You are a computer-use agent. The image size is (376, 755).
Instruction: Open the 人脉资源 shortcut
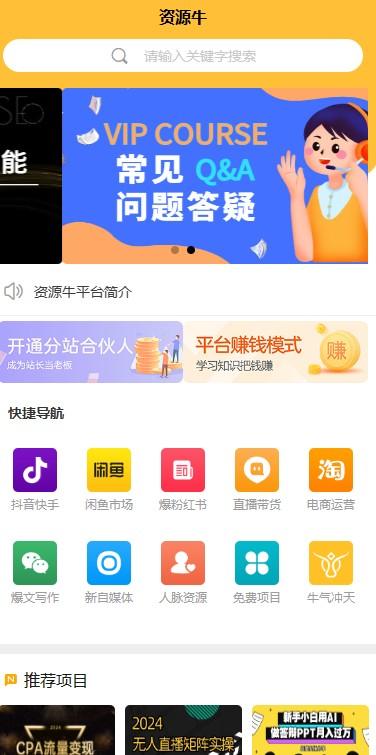tap(183, 573)
